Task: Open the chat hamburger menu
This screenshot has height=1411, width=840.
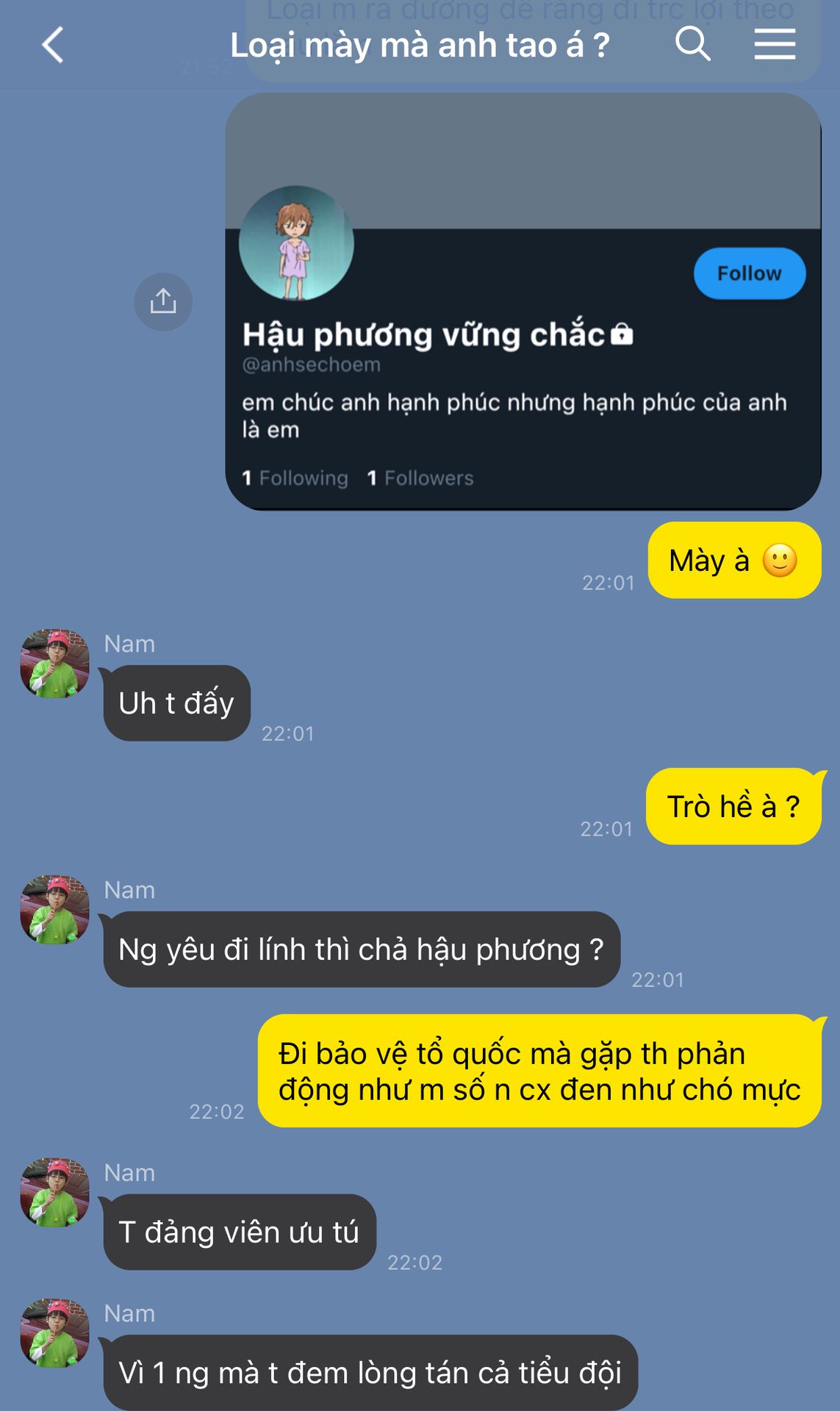Action: pyautogui.click(x=775, y=44)
